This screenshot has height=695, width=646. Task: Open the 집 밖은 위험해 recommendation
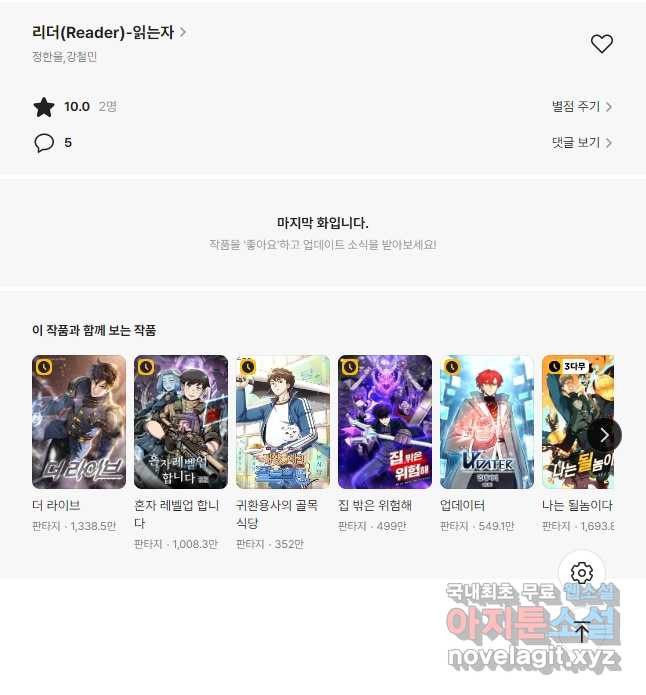tap(385, 422)
